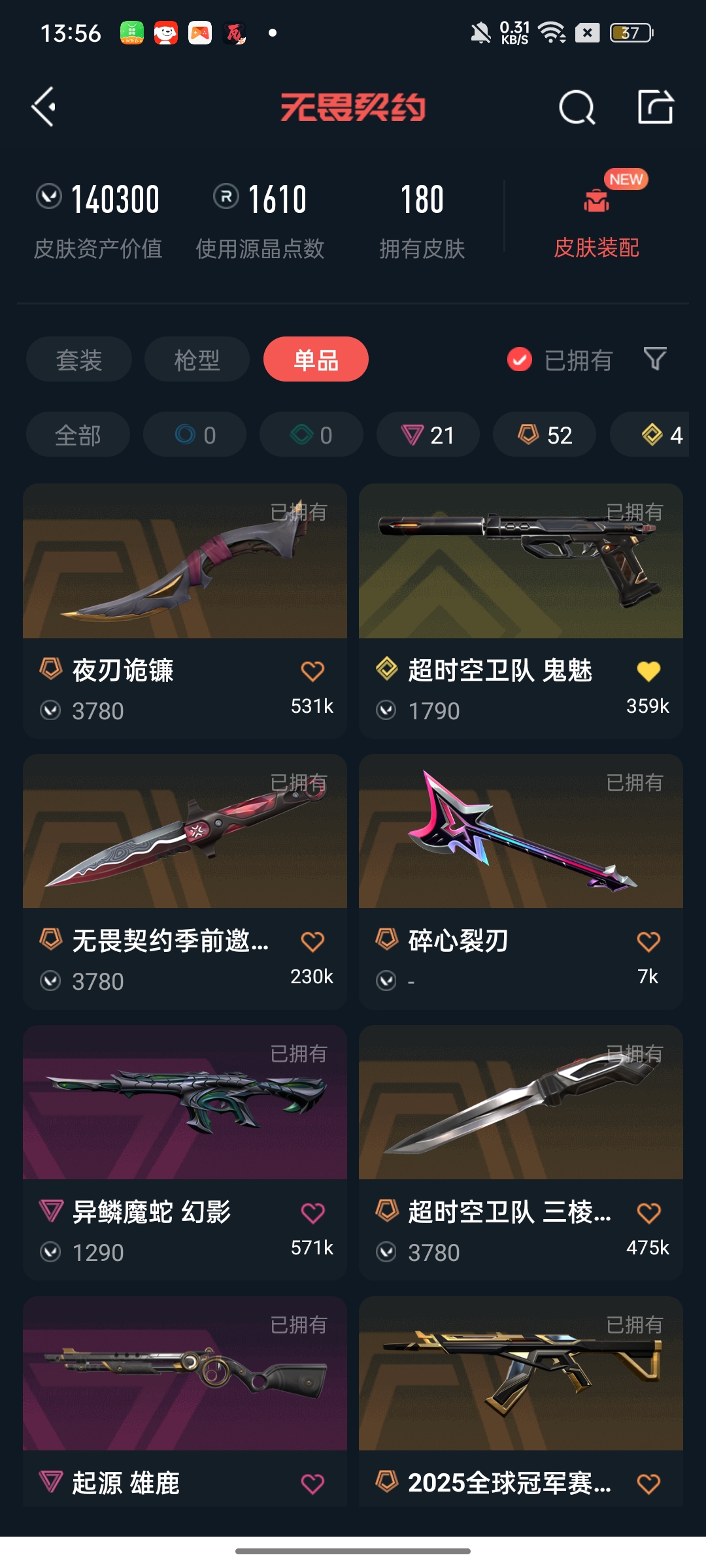Like the 碎心裂刃 skin
This screenshot has width=706, height=1568.
point(648,941)
